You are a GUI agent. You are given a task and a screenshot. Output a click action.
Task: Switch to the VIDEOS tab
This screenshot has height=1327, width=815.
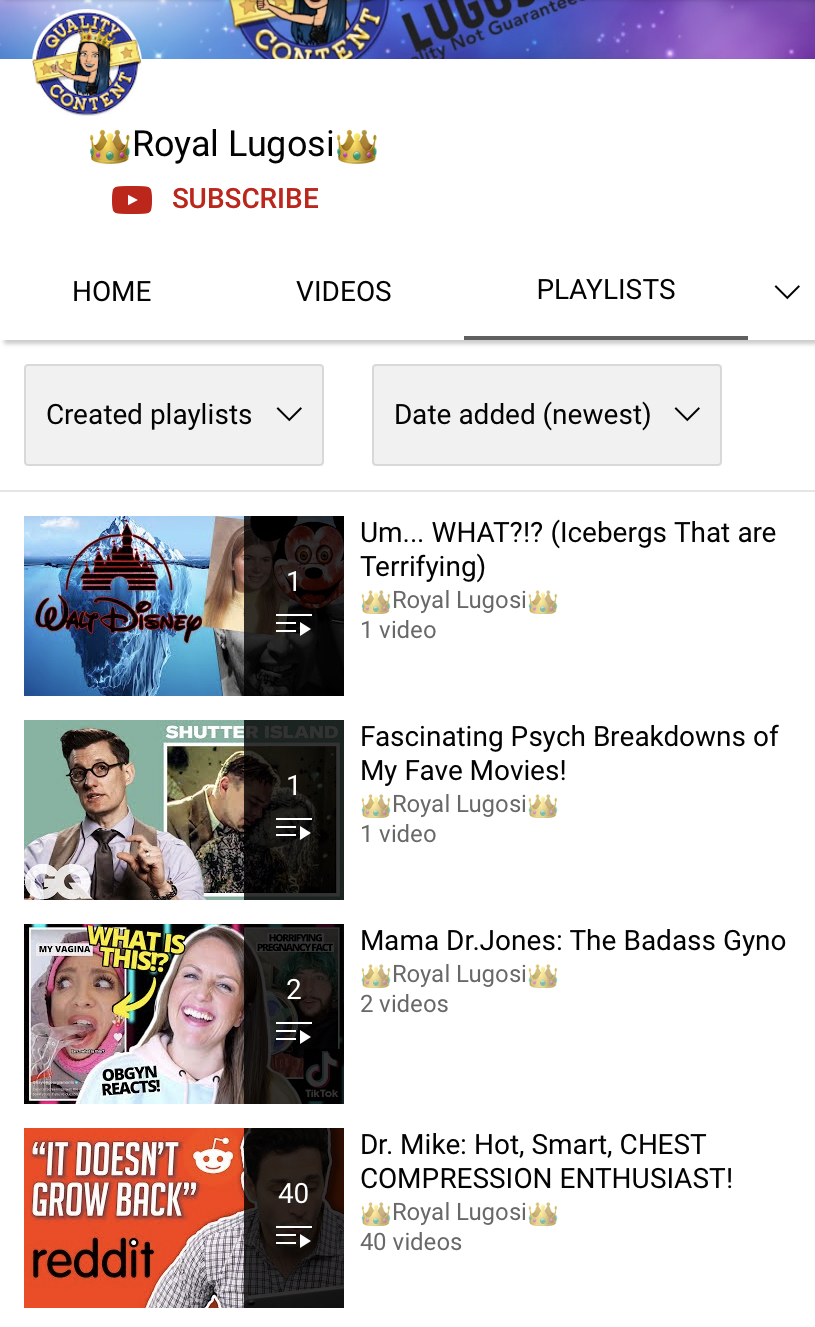344,292
